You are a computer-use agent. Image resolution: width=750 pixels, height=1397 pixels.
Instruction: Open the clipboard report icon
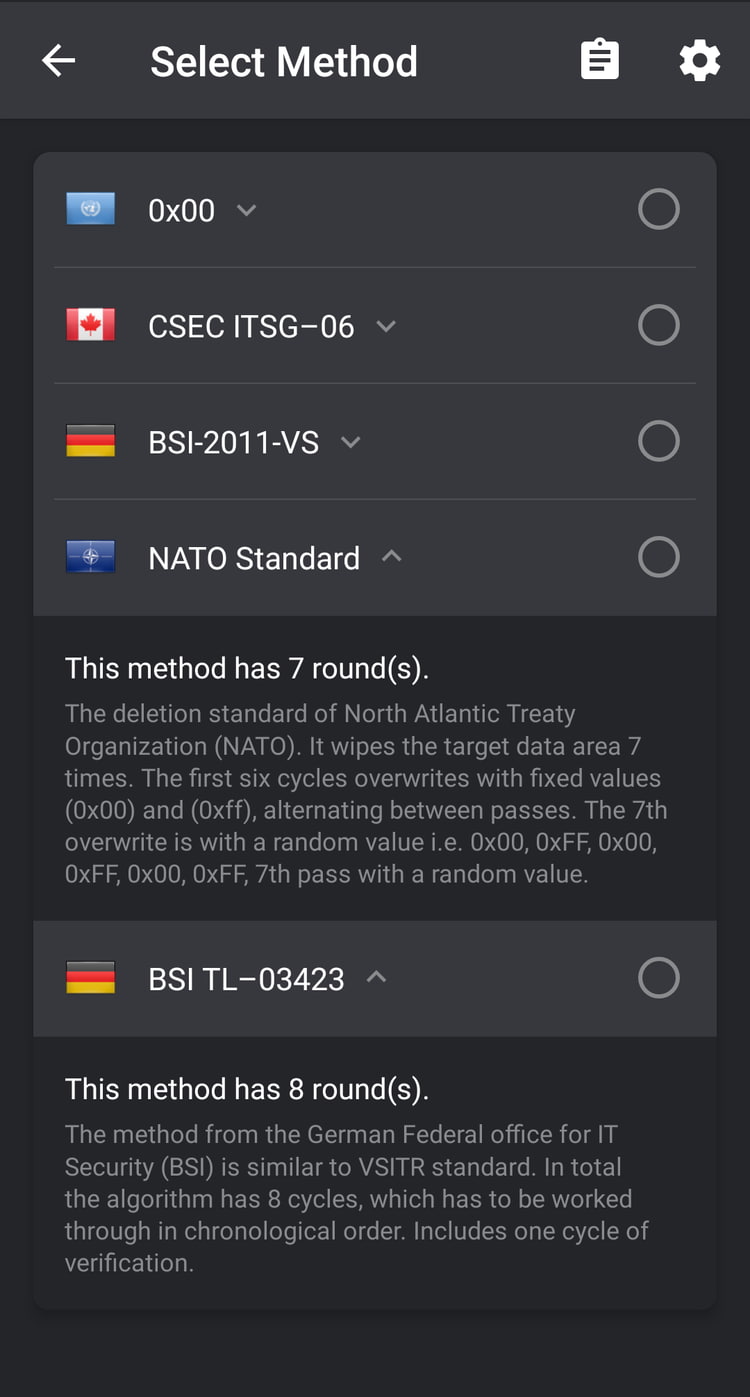[x=600, y=60]
